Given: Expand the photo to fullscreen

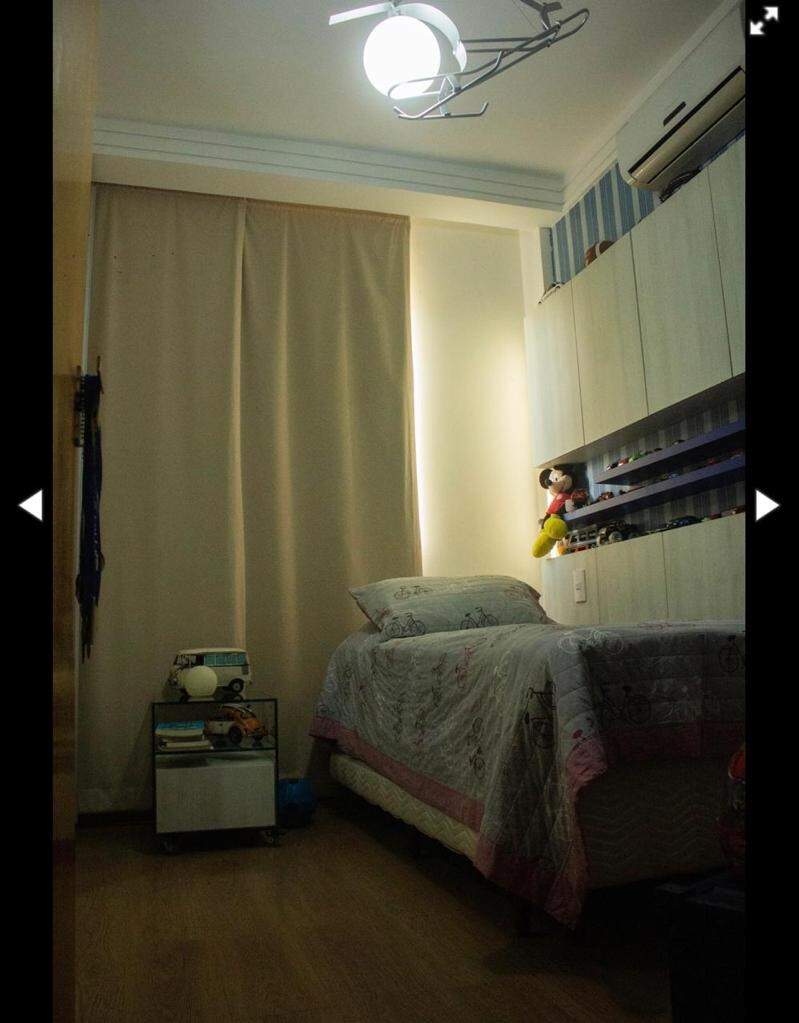Looking at the screenshot, I should 764,20.
